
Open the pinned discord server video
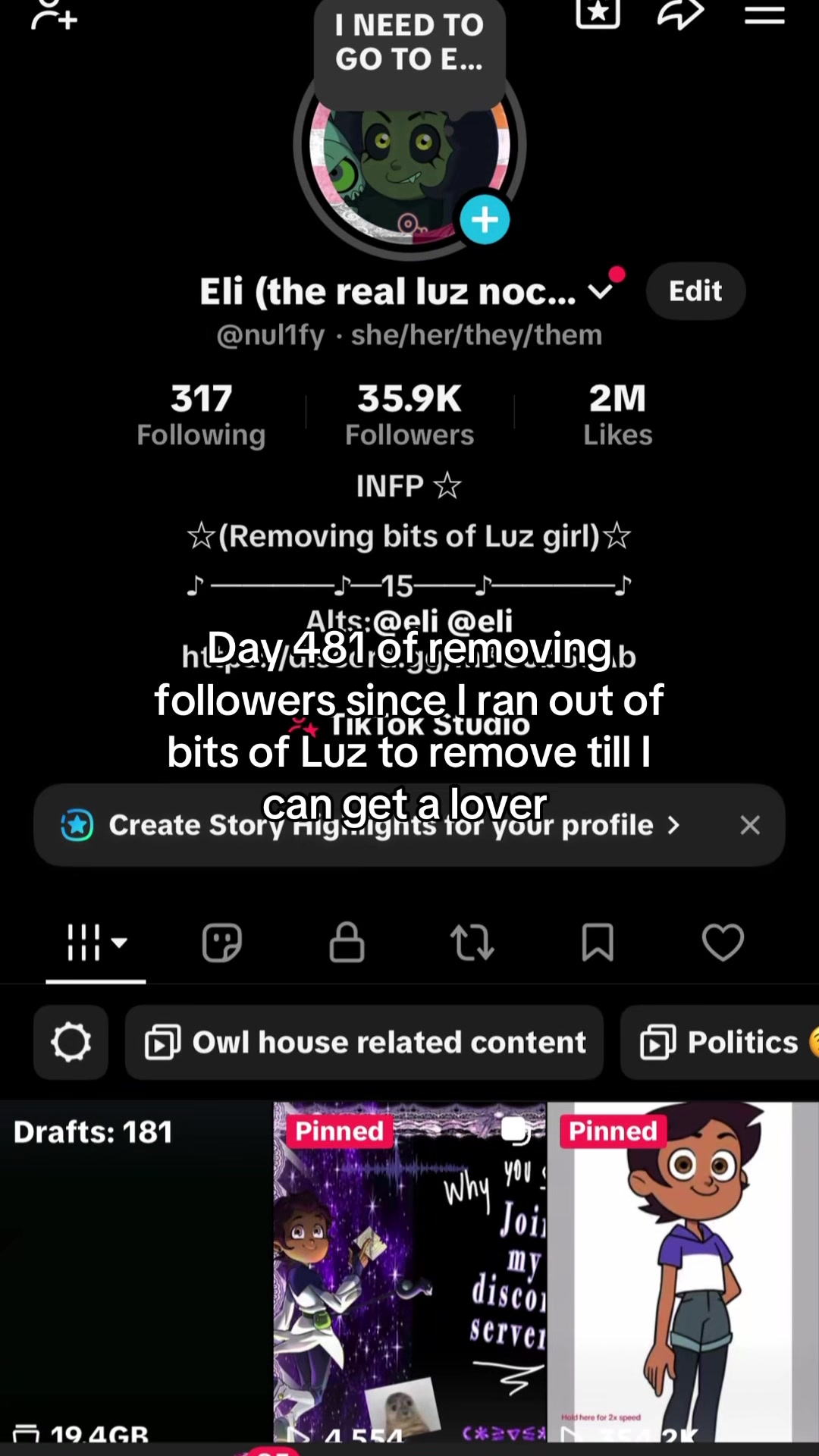coord(409,1272)
